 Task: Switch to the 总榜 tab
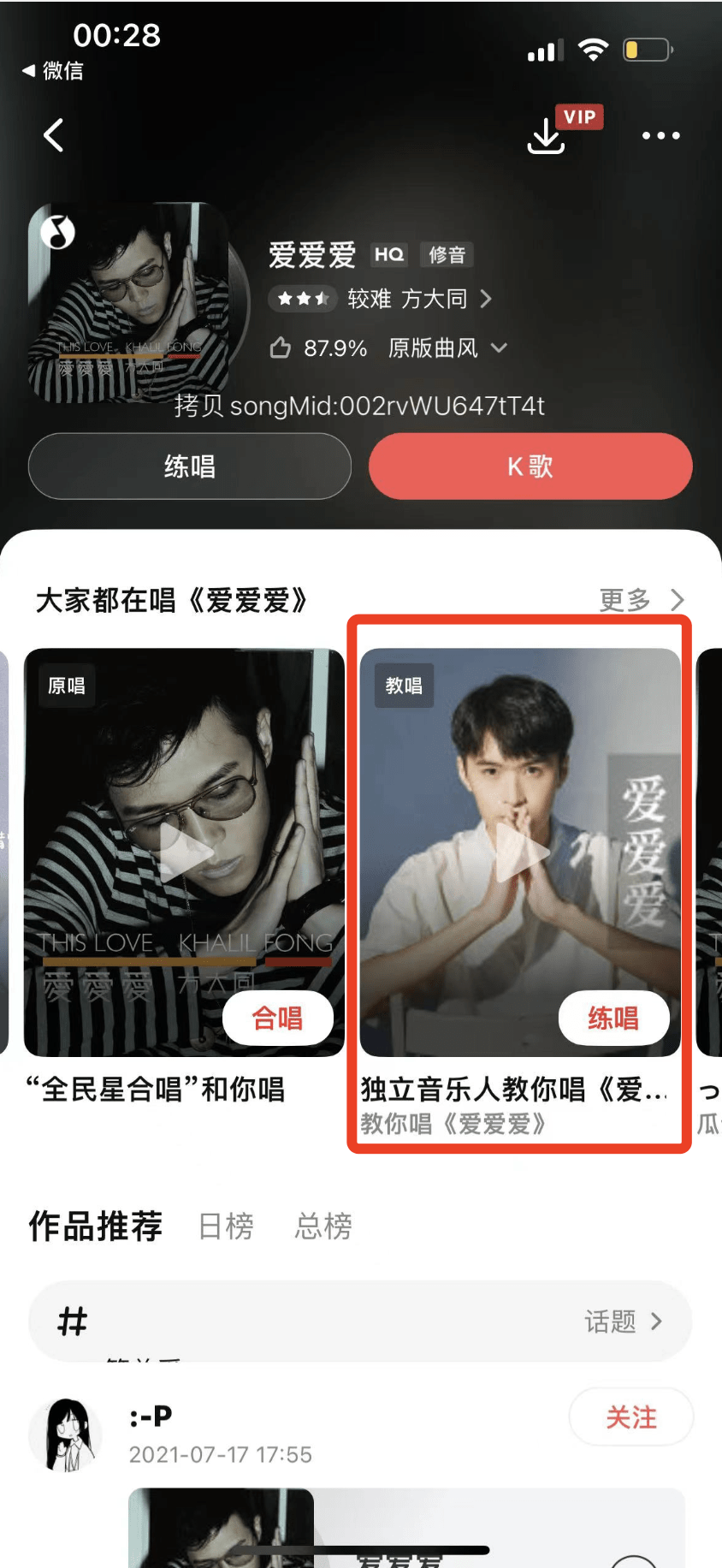(x=323, y=1226)
